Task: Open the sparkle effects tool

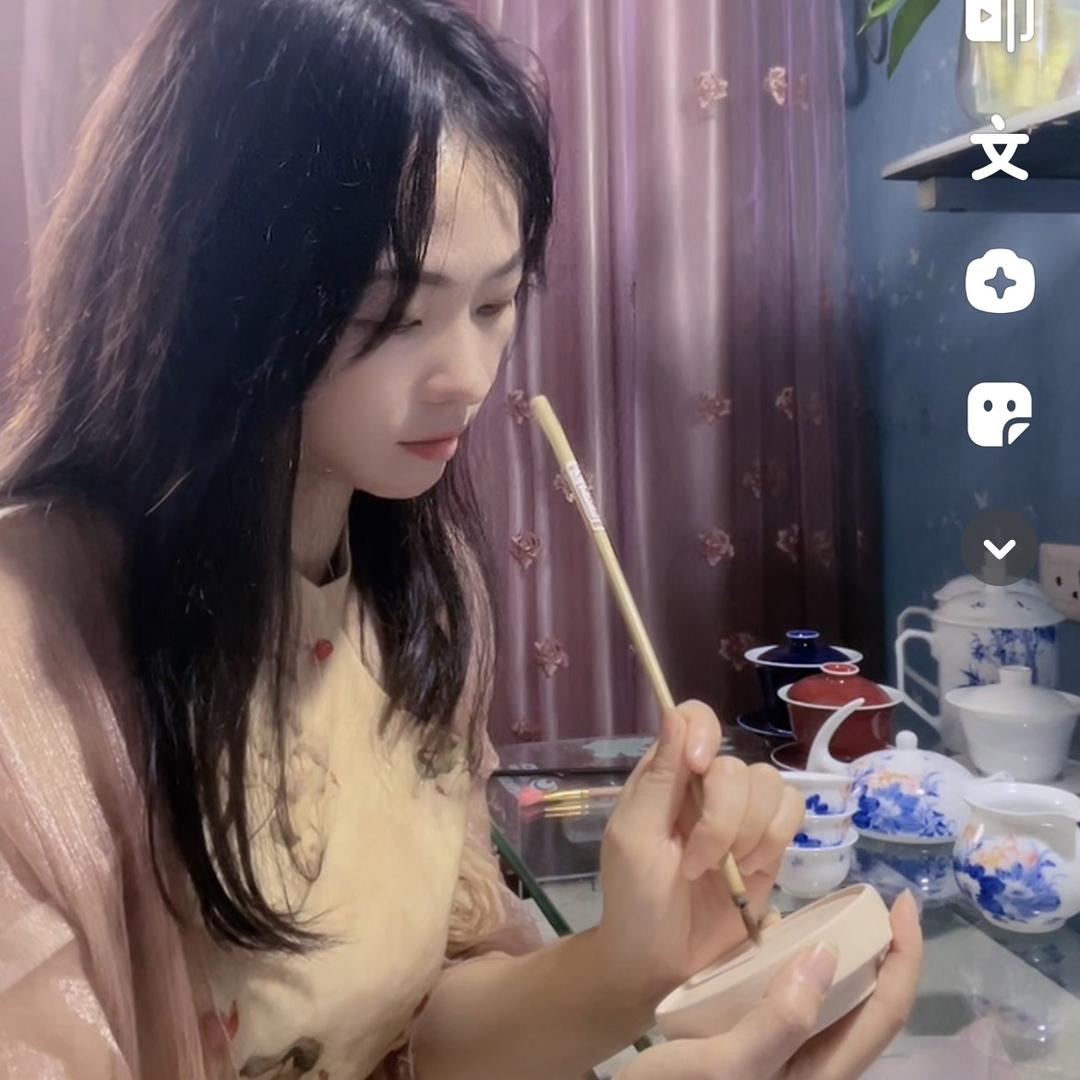Action: point(999,281)
